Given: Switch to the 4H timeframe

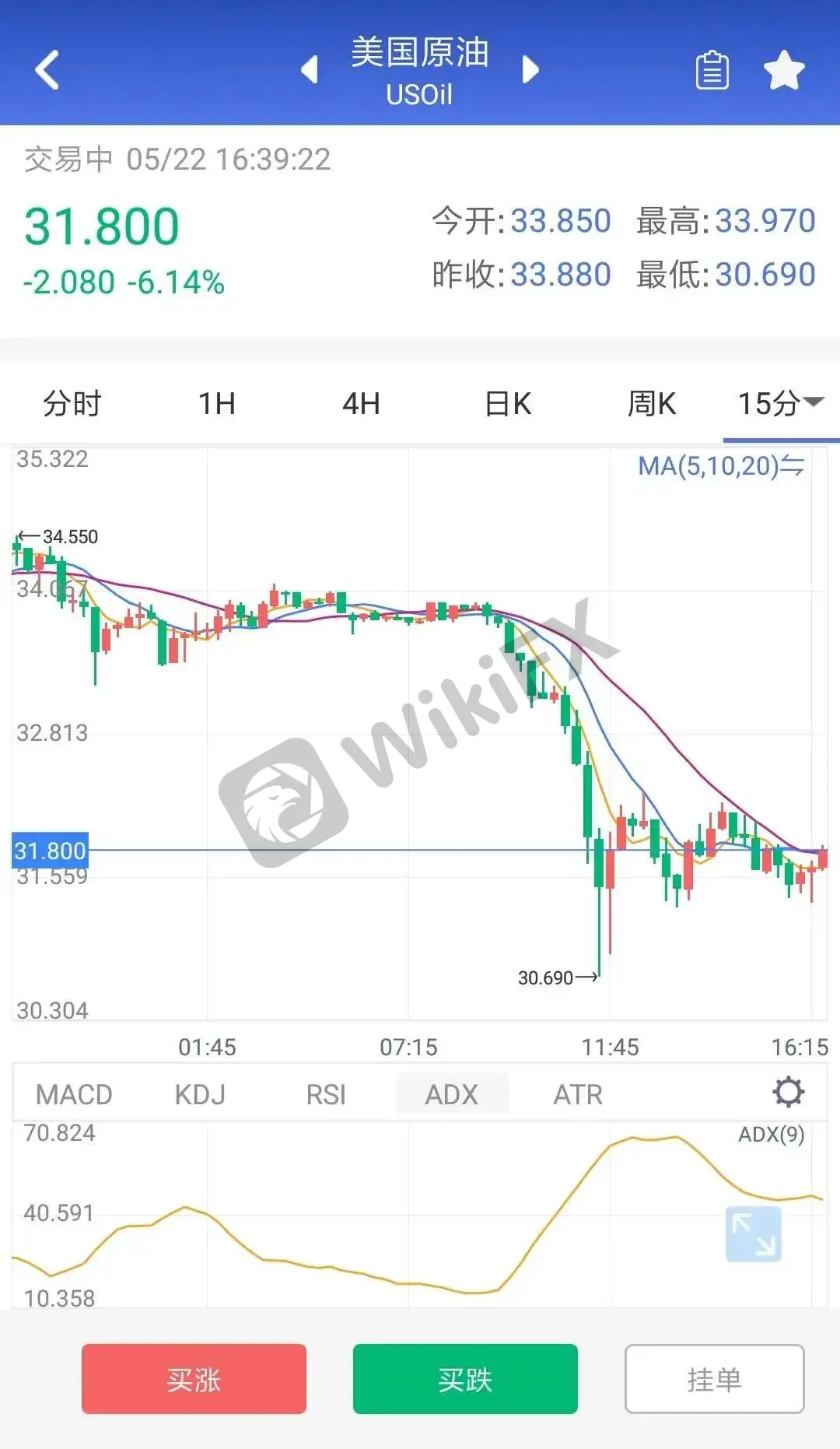Looking at the screenshot, I should pyautogui.click(x=362, y=403).
